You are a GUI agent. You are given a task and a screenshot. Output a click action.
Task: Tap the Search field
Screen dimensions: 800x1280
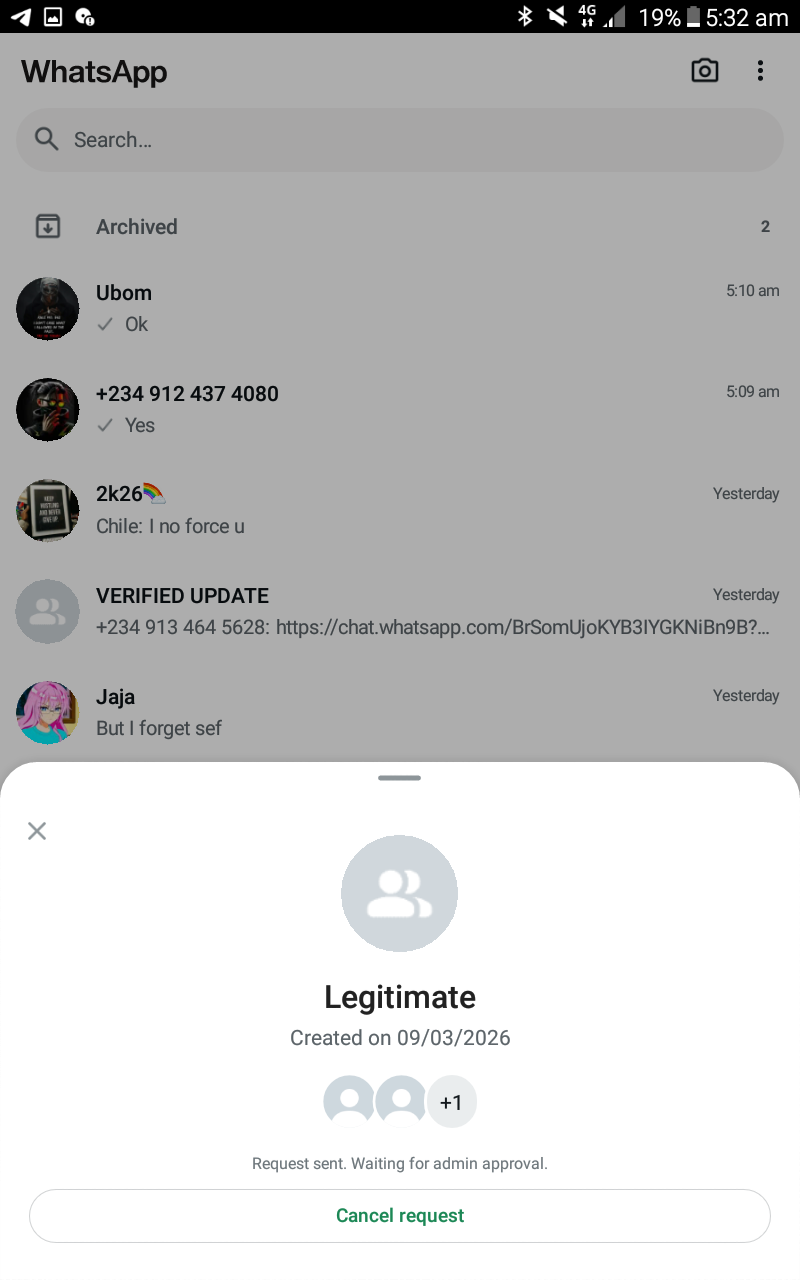pos(400,140)
